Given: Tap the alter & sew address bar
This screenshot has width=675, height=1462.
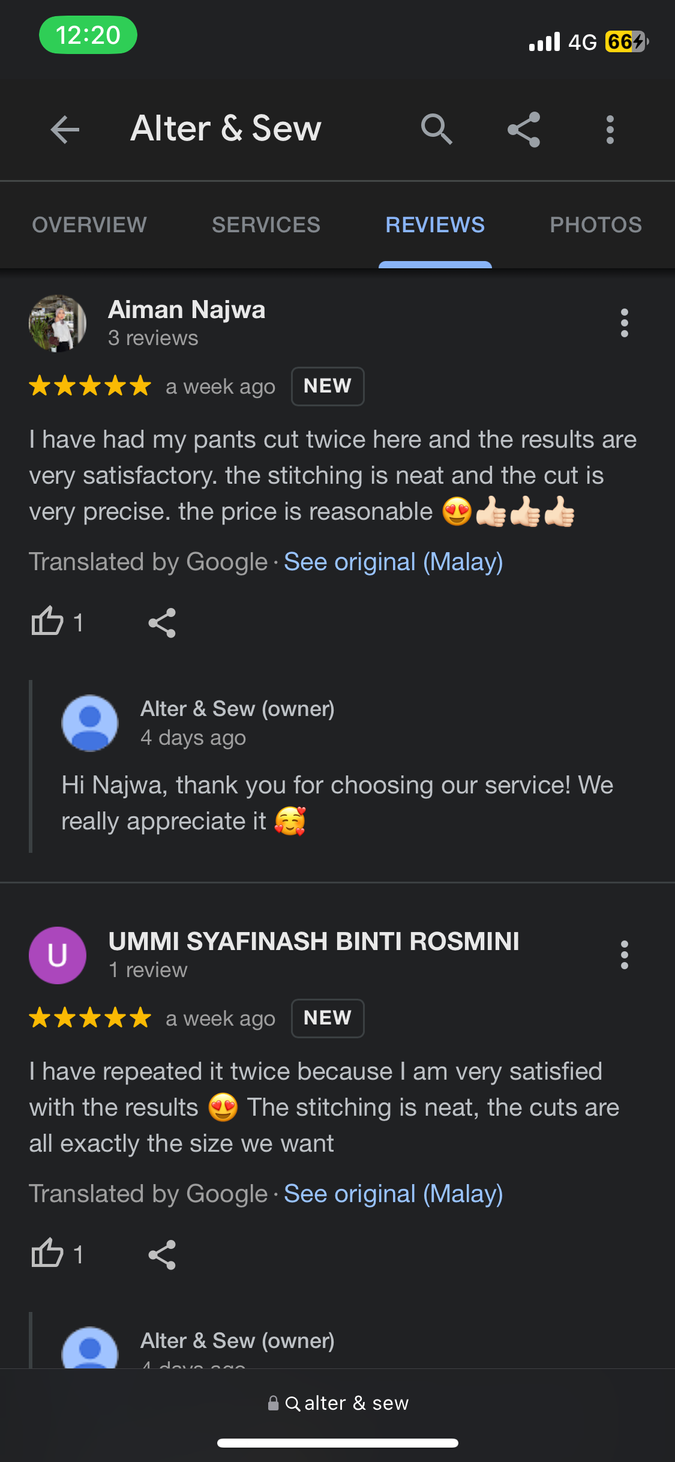Looking at the screenshot, I should coord(338,1403).
